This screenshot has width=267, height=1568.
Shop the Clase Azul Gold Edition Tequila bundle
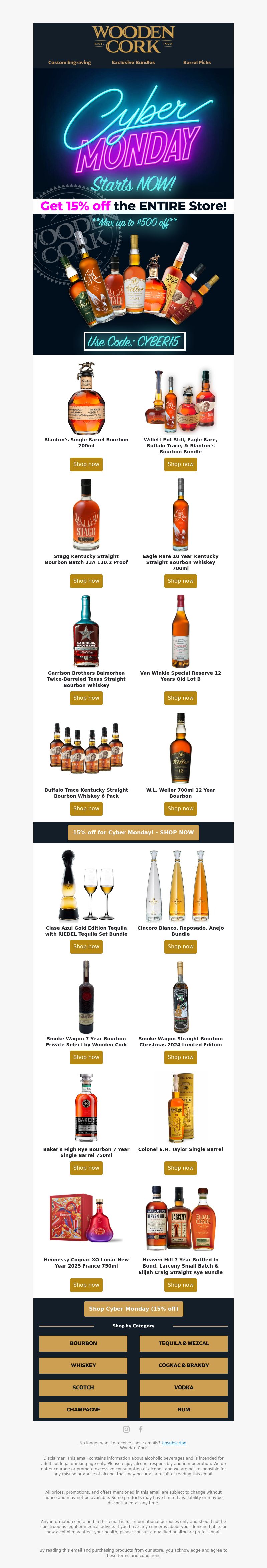pos(86,947)
